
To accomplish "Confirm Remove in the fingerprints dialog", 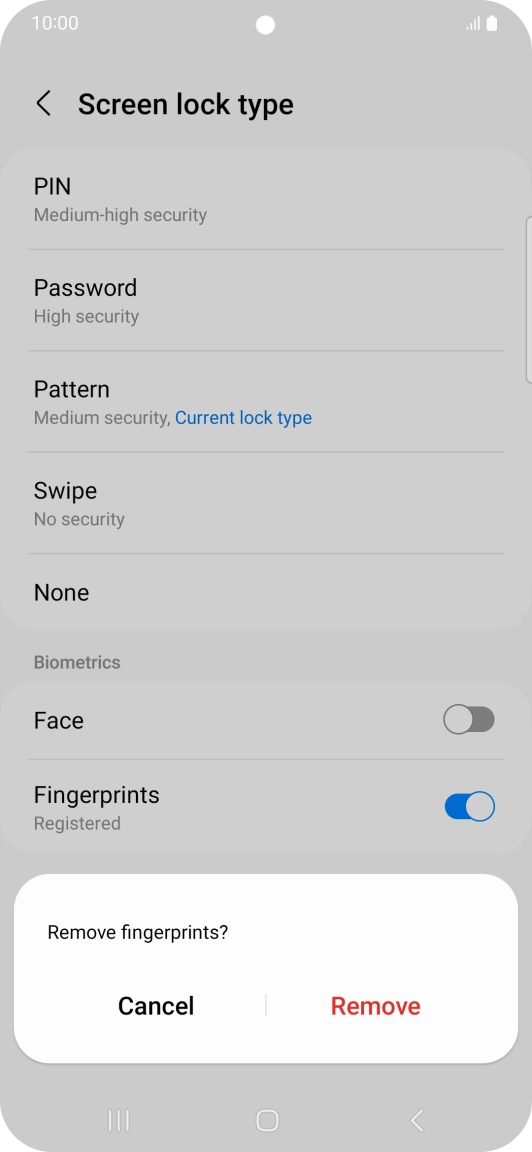I will [375, 1006].
